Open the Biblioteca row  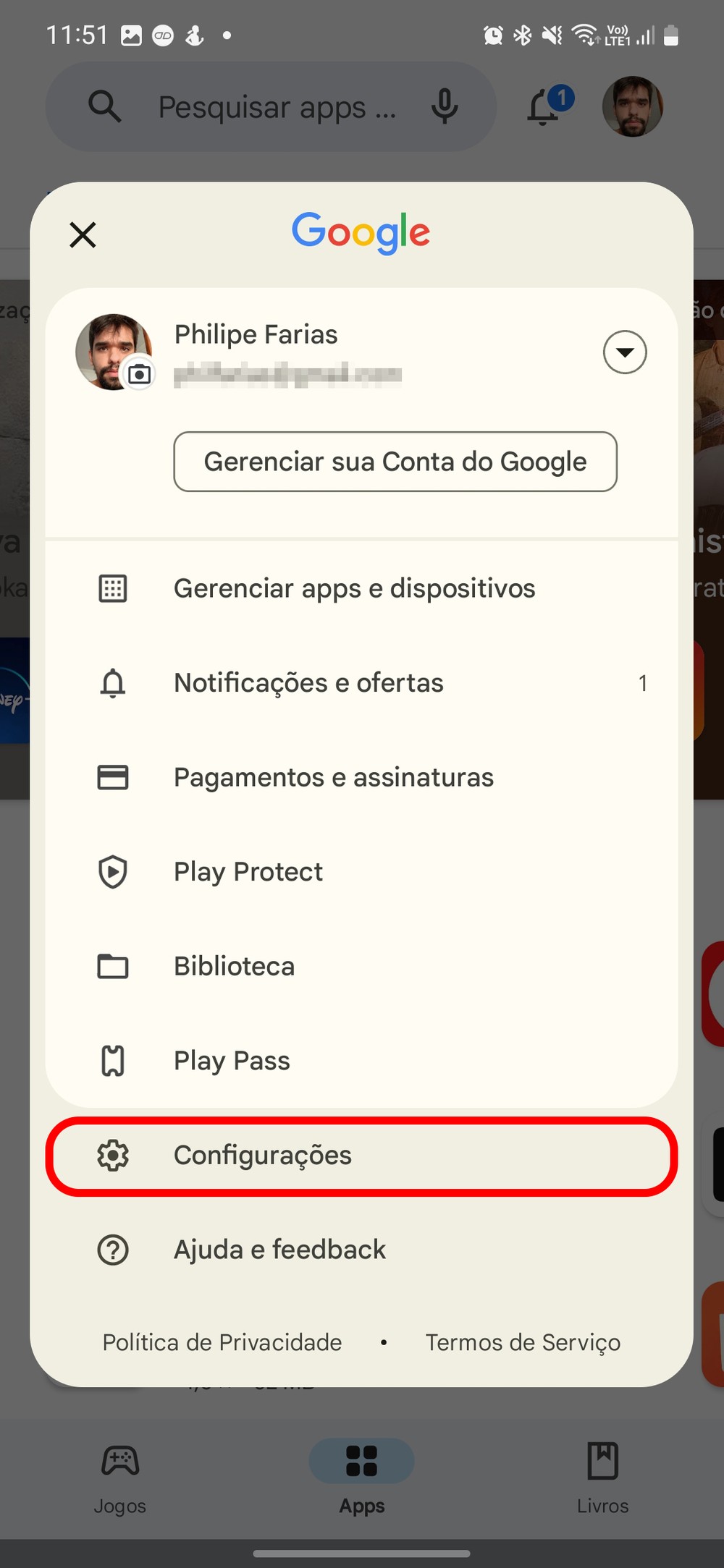[x=235, y=967]
